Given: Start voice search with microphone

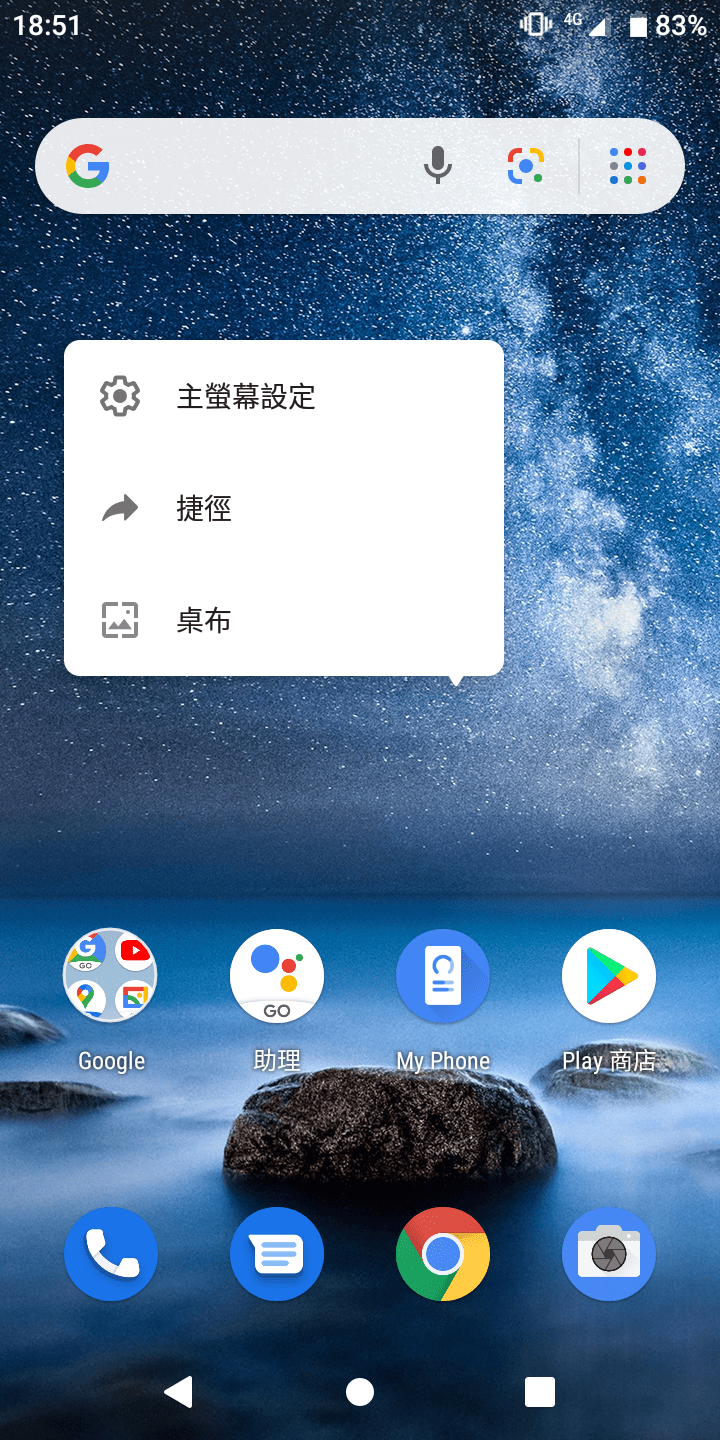Looking at the screenshot, I should (x=437, y=165).
